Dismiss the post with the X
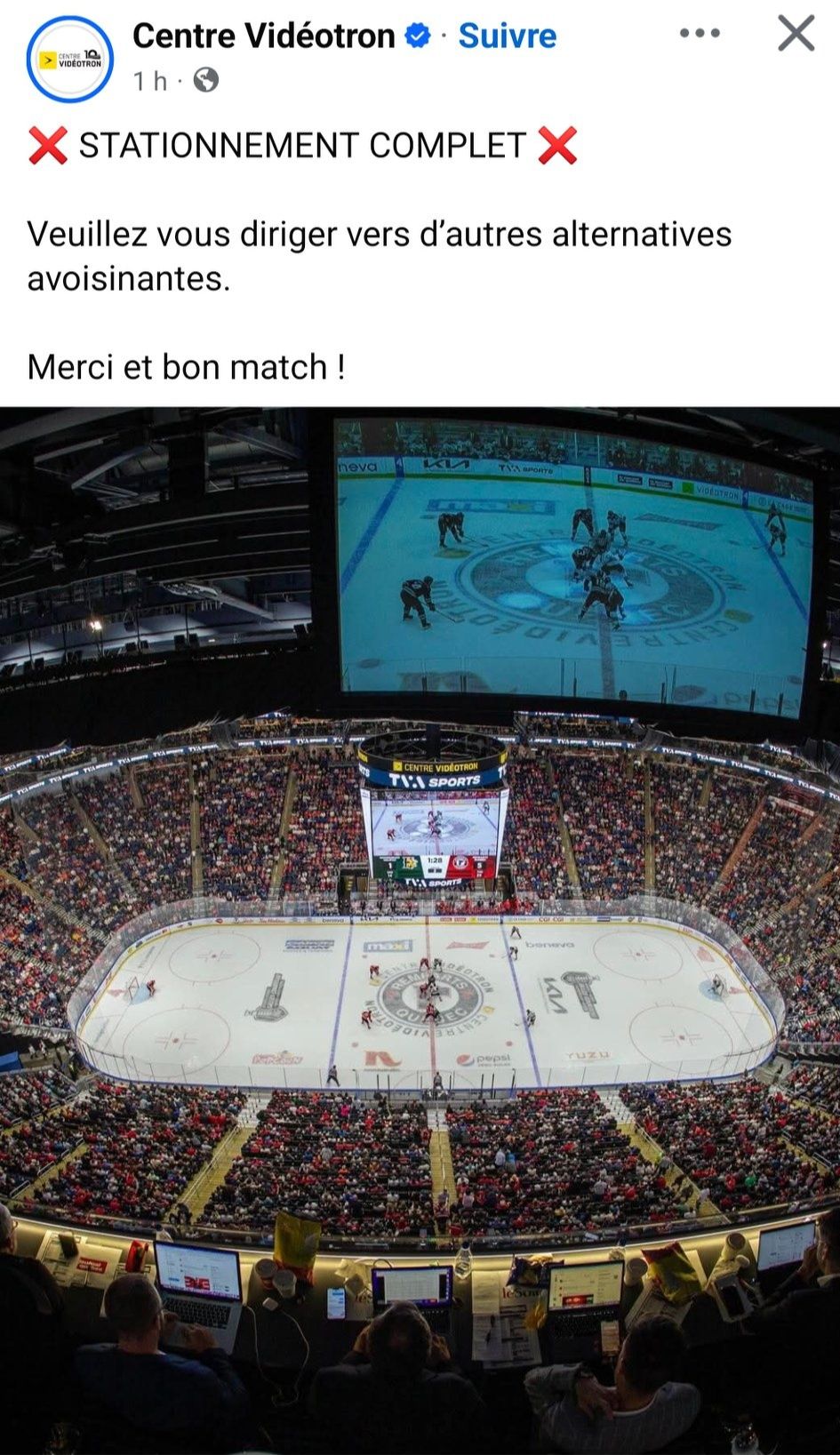 (796, 34)
